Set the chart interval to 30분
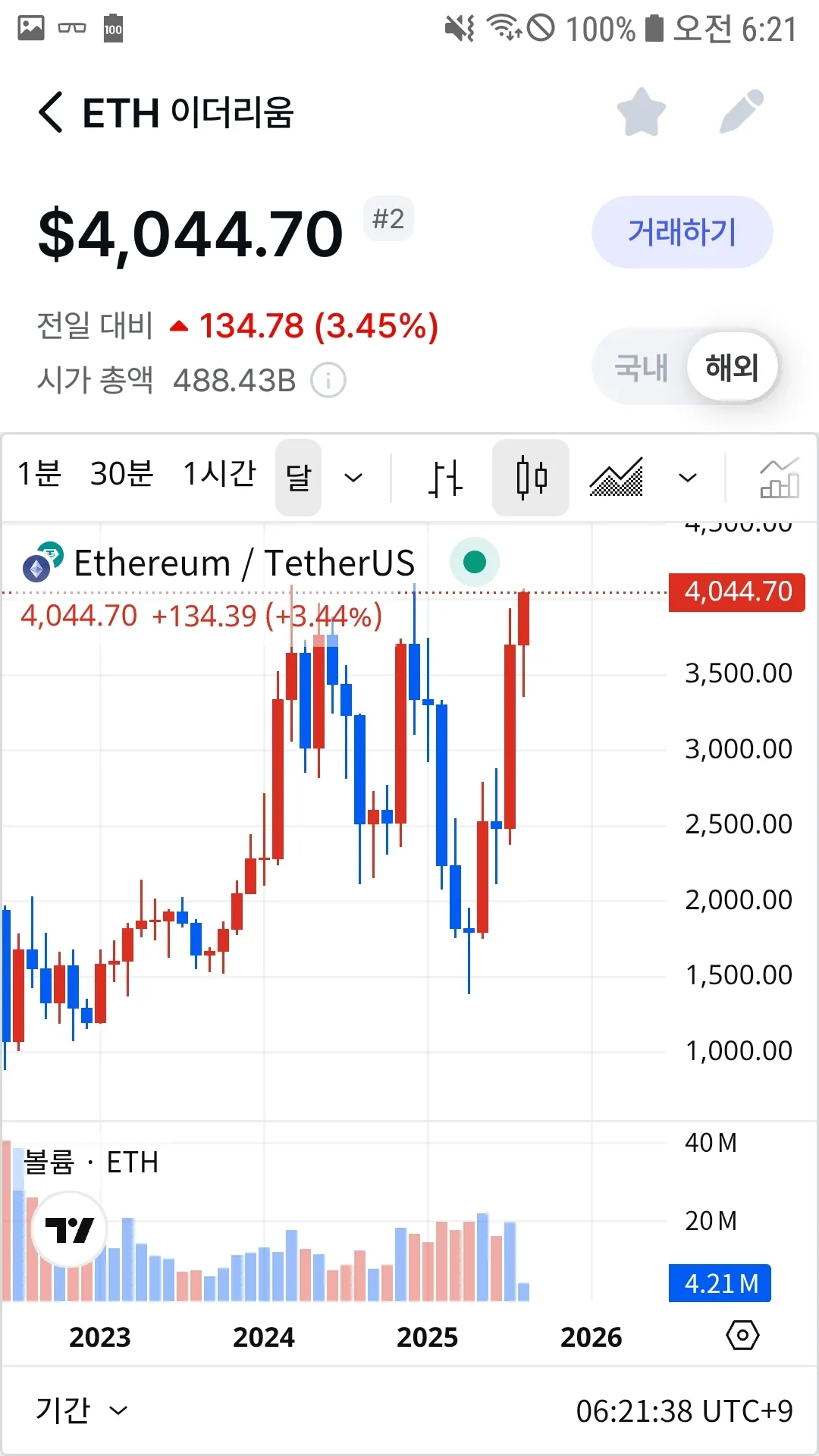The width and height of the screenshot is (819, 1456). [121, 474]
